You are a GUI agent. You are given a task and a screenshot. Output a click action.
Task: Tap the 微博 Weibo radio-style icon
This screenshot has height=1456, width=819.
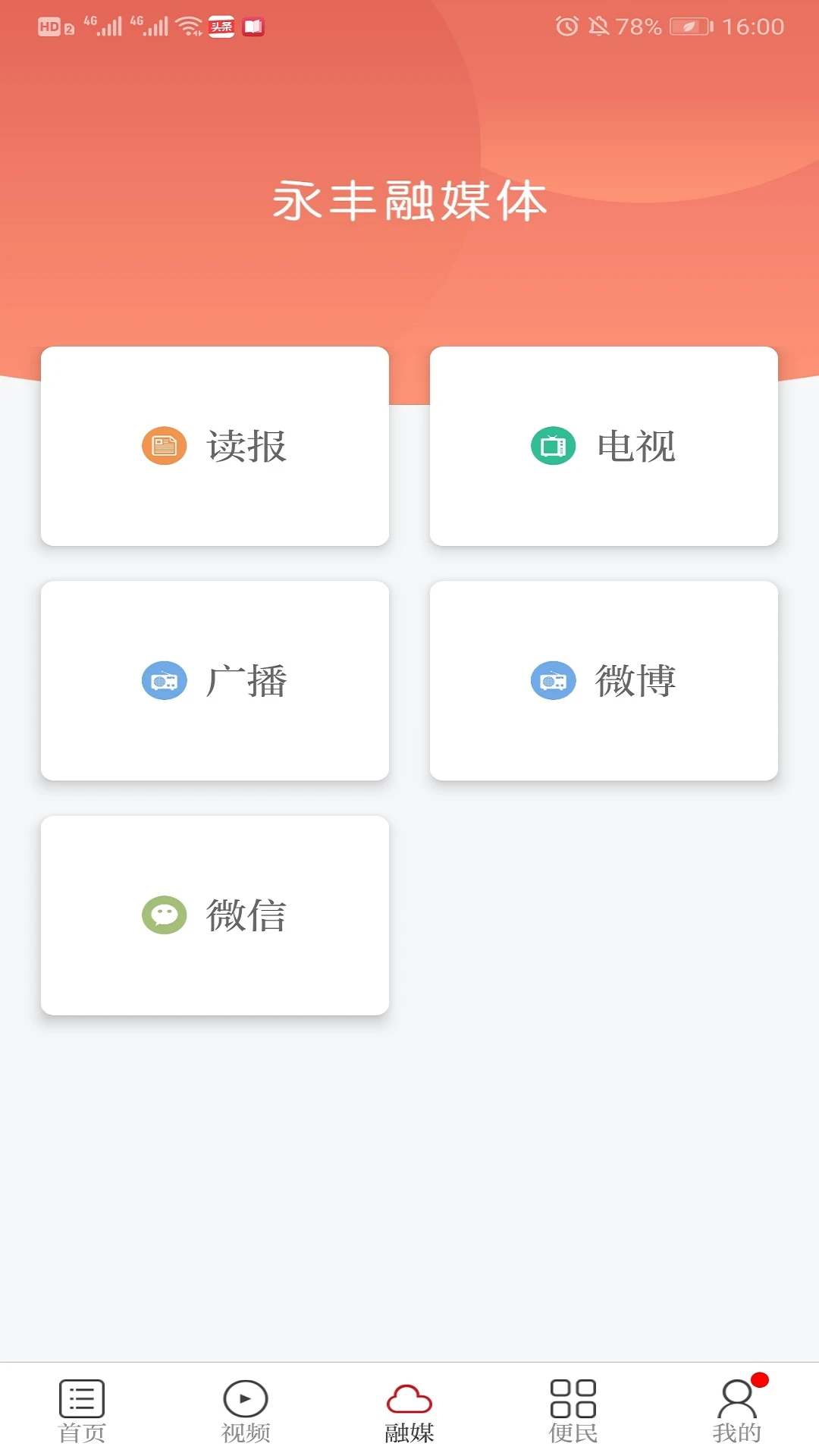pyautogui.click(x=553, y=680)
